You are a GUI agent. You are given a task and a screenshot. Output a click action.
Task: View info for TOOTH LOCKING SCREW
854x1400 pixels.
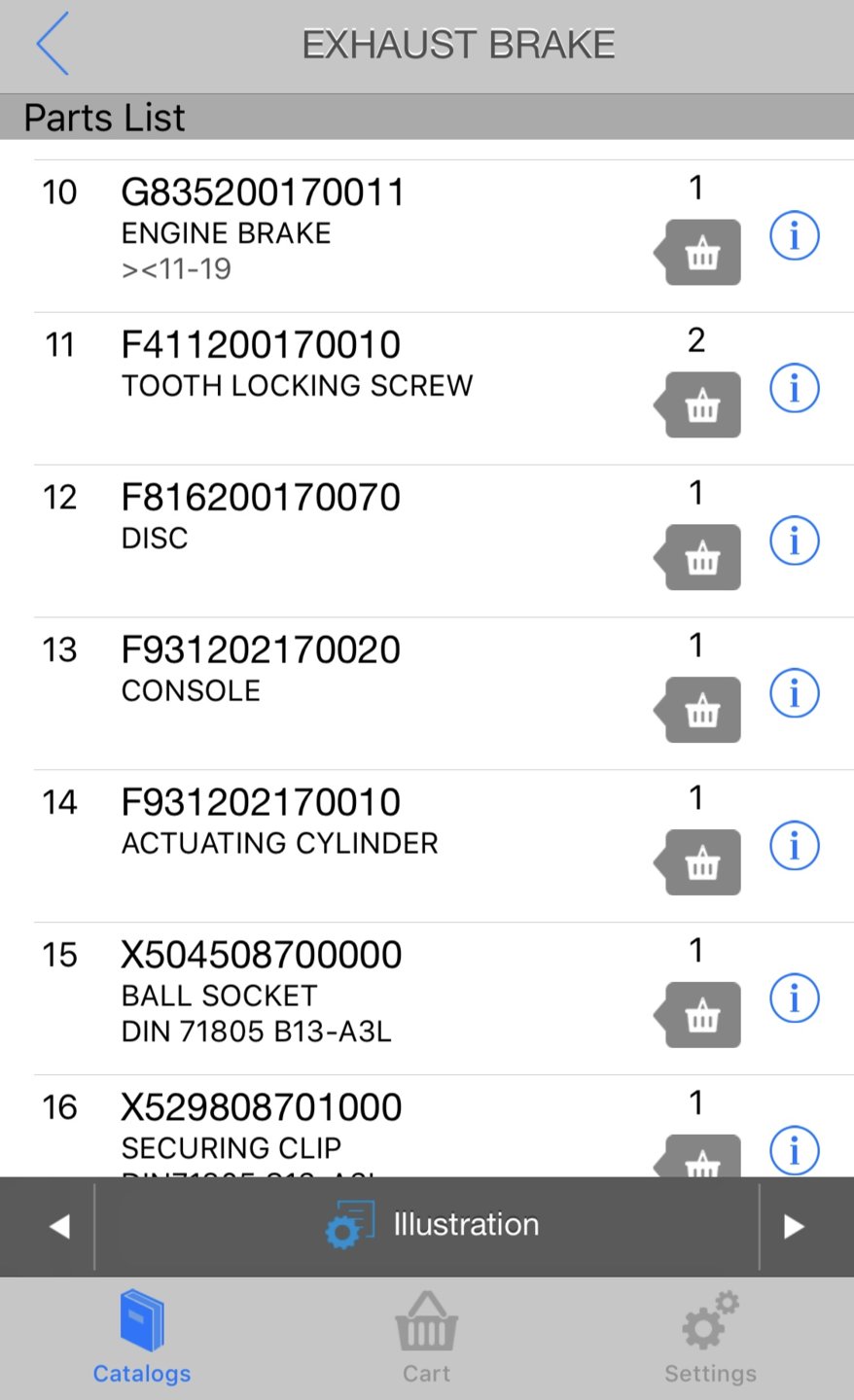click(795, 388)
